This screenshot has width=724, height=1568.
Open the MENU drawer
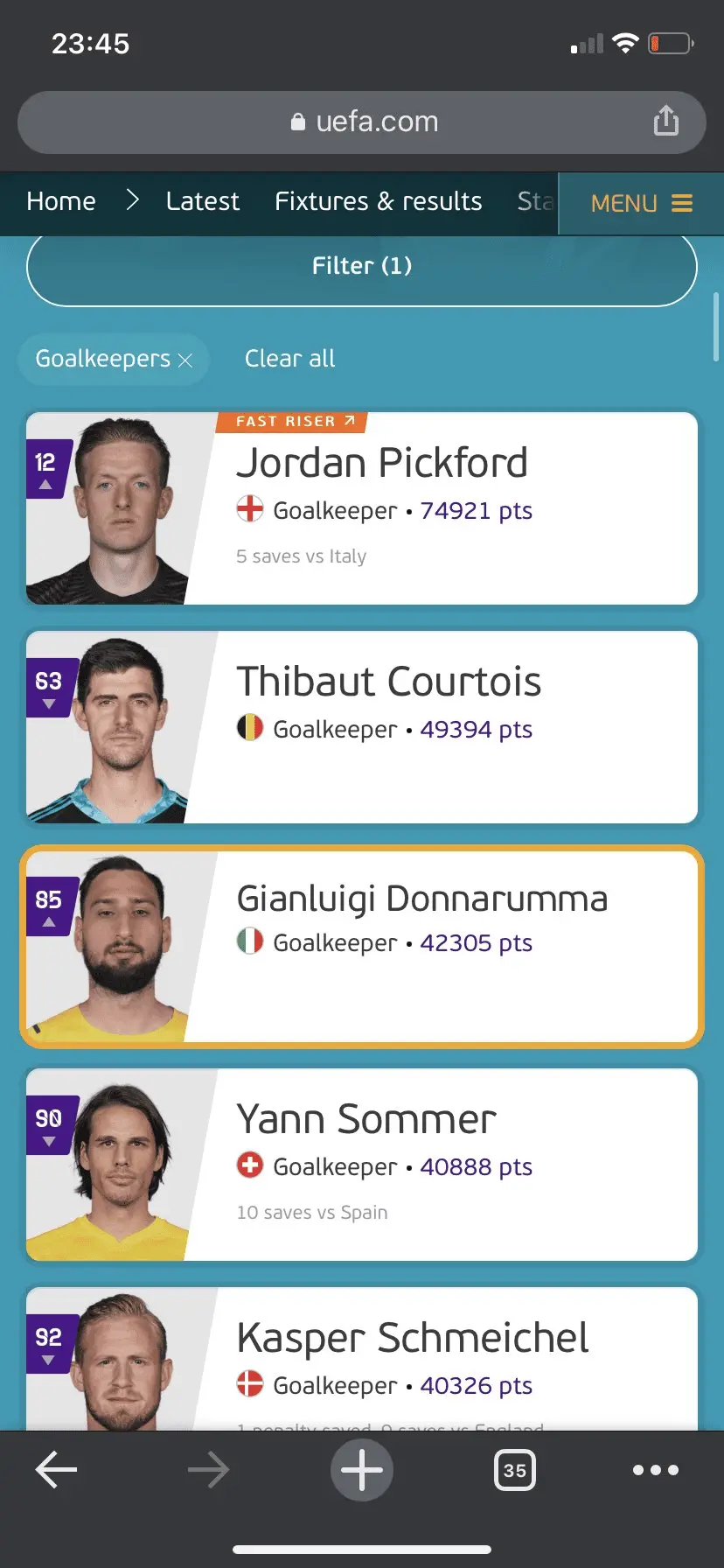click(x=641, y=204)
